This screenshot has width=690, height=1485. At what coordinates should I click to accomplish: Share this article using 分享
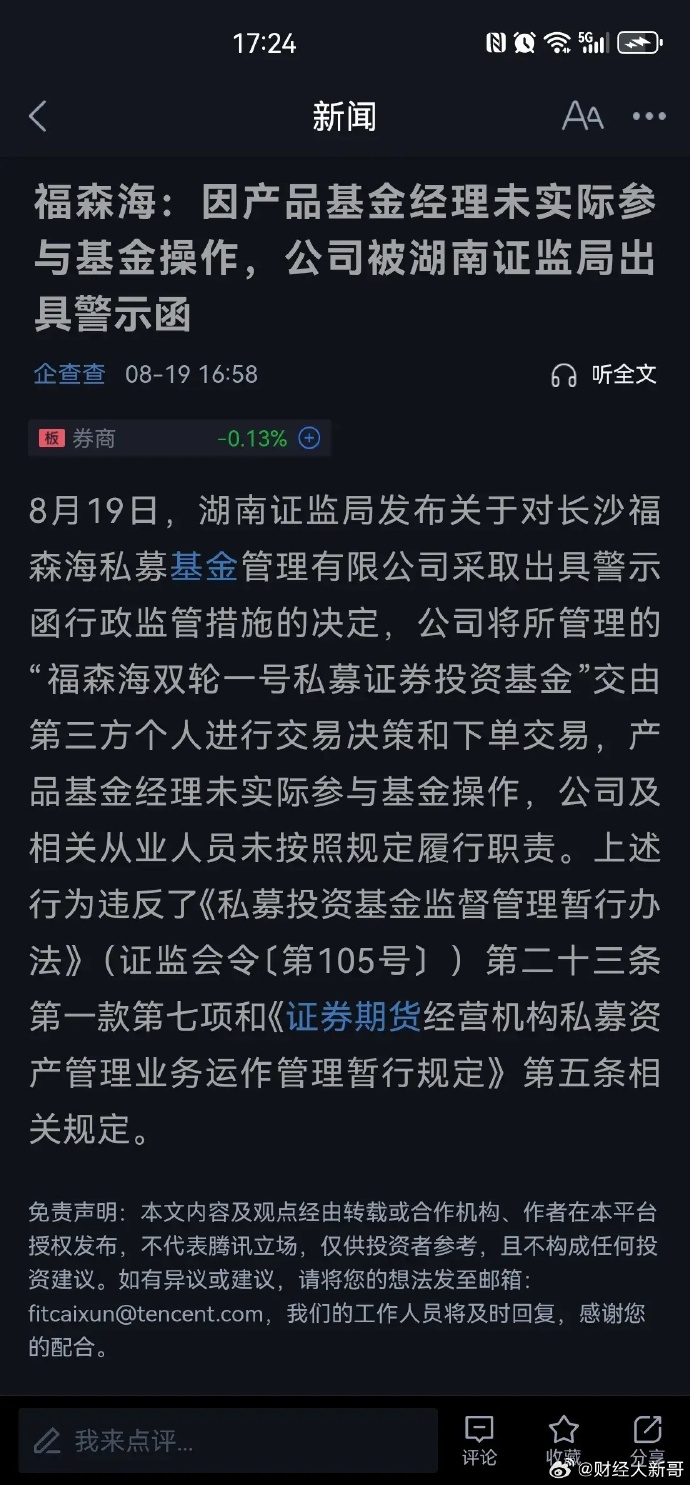pyautogui.click(x=647, y=1440)
